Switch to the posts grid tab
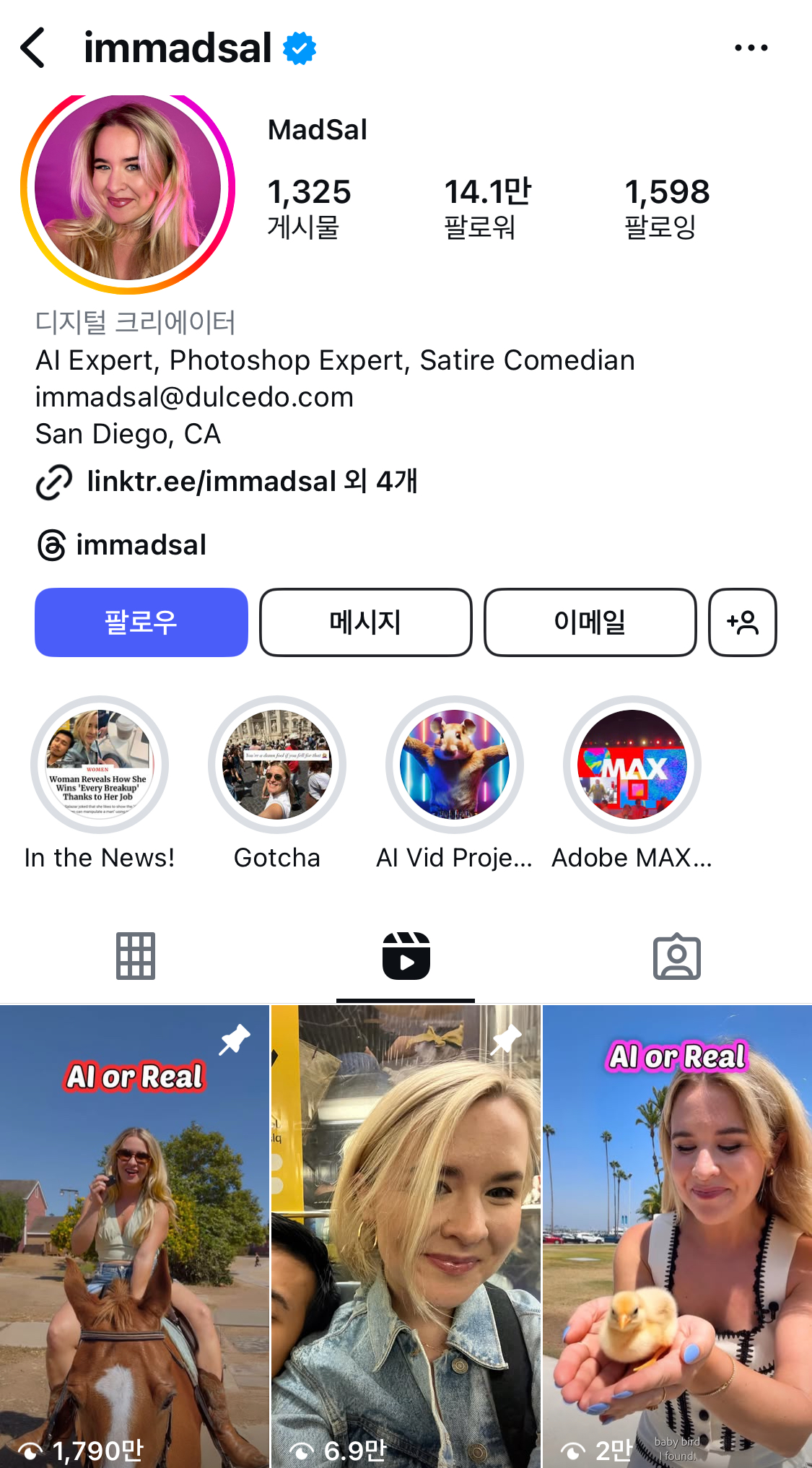812x1468 pixels. tap(136, 956)
